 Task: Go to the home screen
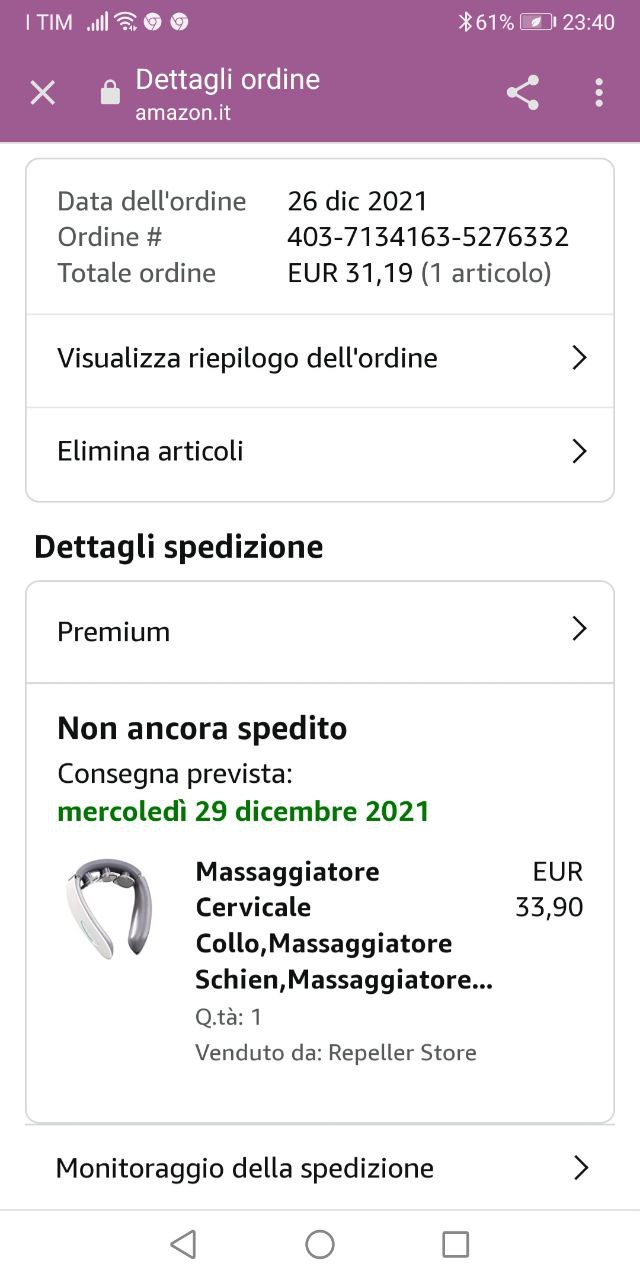(x=320, y=1244)
